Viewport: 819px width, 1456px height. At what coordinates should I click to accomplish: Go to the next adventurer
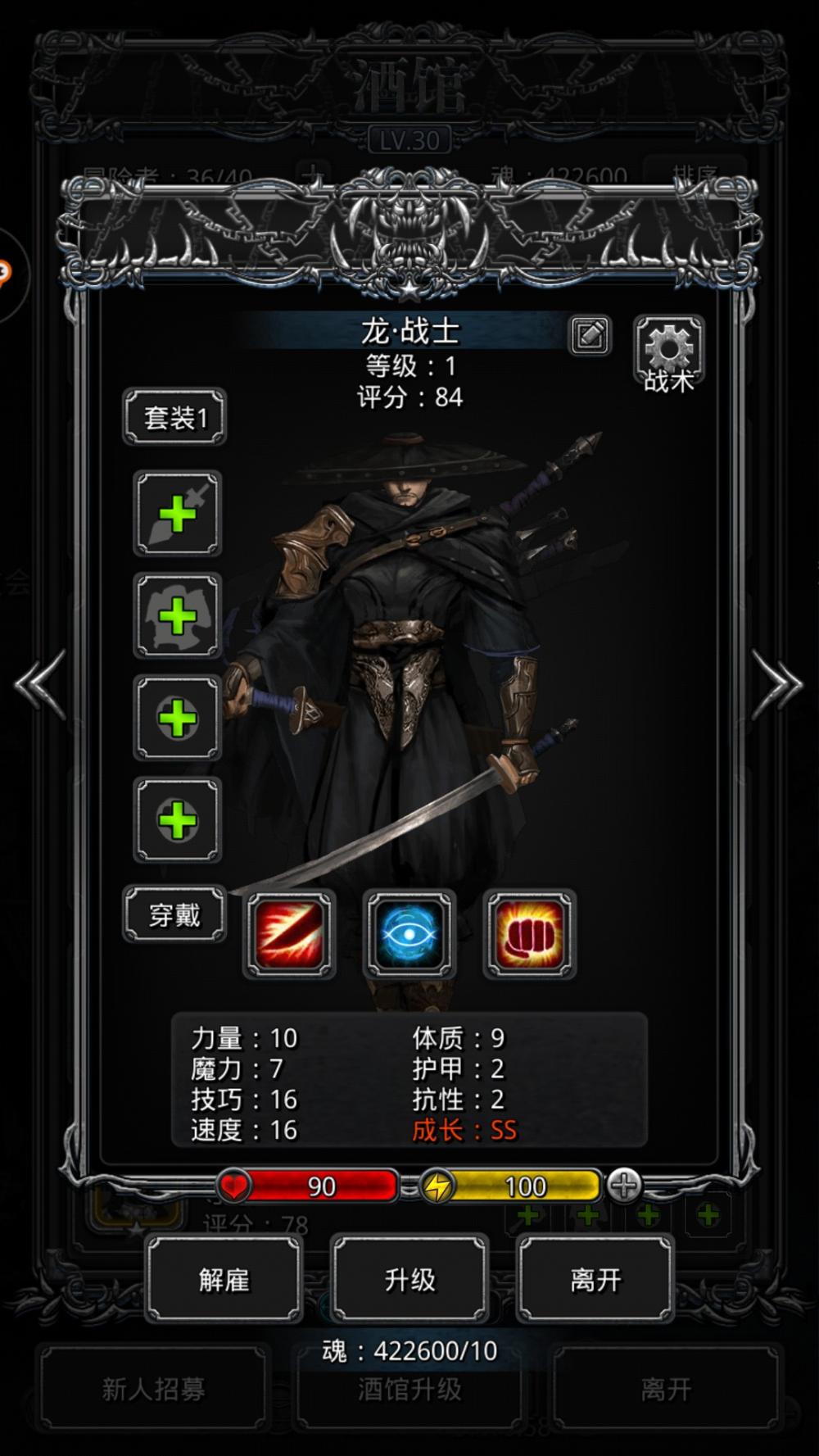tap(778, 684)
